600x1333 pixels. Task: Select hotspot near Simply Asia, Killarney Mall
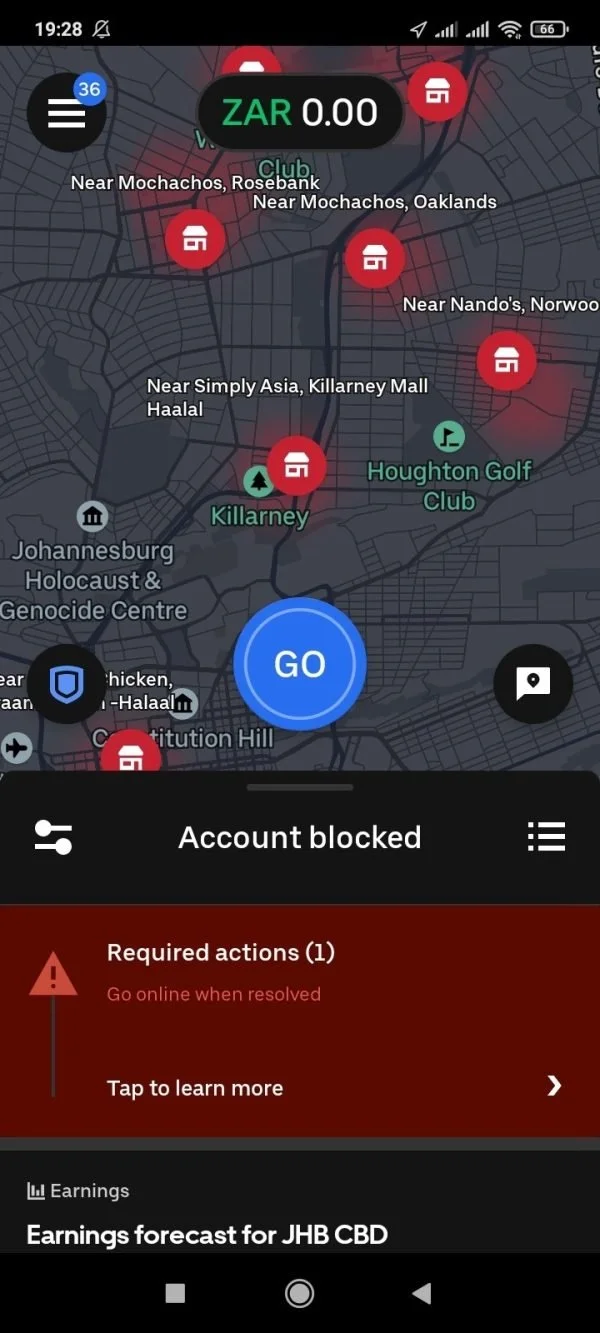point(296,465)
